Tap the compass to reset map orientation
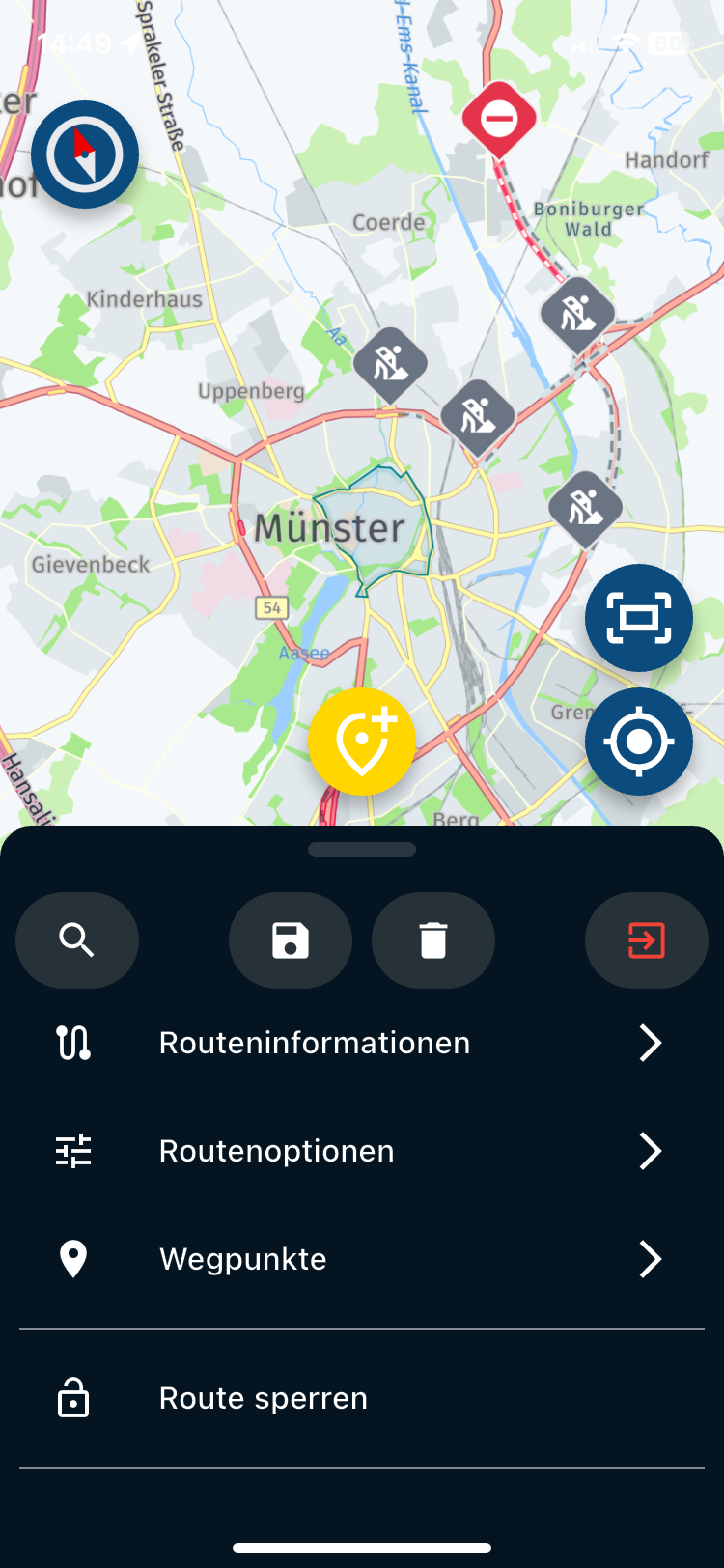The height and width of the screenshot is (1568, 724). (x=85, y=154)
